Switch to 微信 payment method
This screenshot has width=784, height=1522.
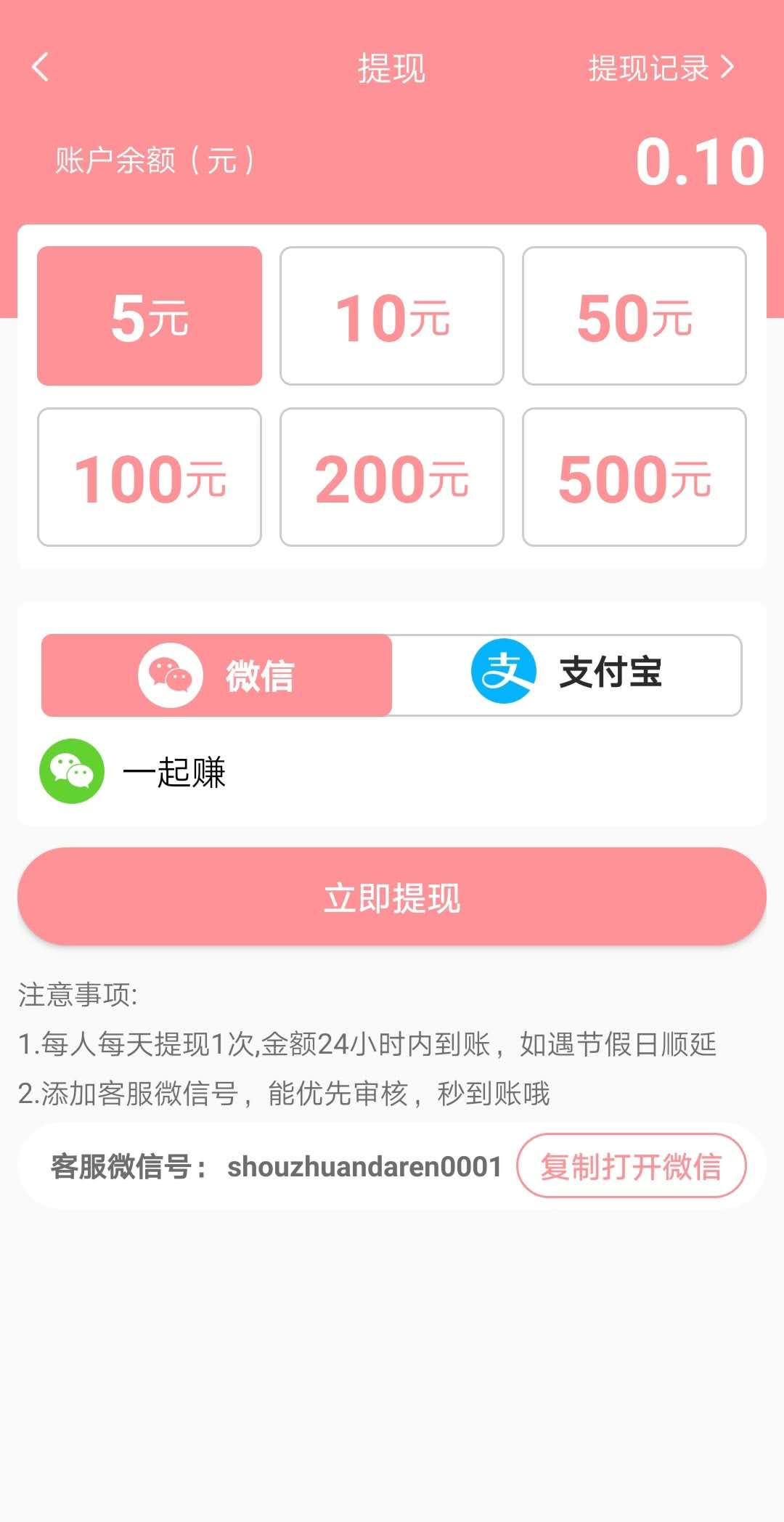pos(216,675)
